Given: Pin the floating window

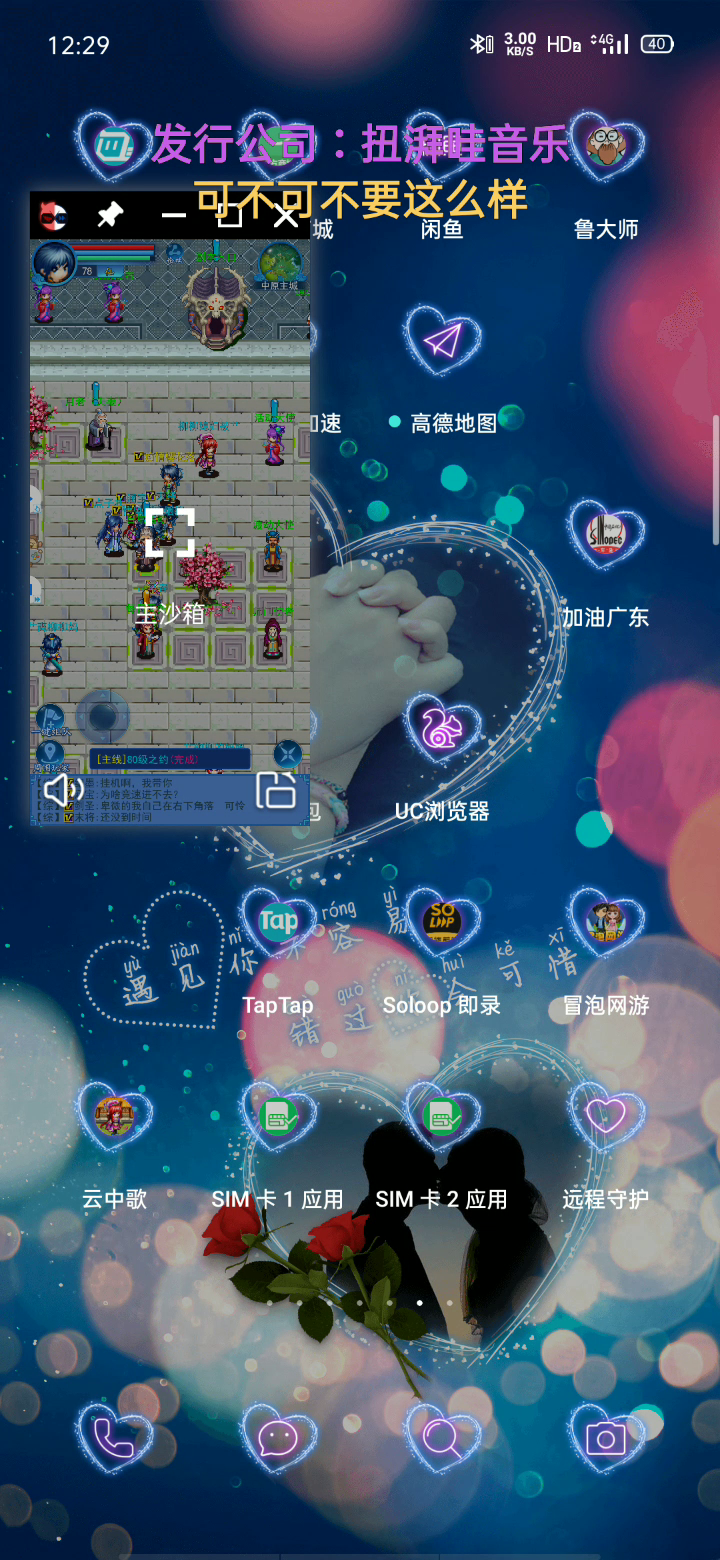Looking at the screenshot, I should tap(109, 215).
